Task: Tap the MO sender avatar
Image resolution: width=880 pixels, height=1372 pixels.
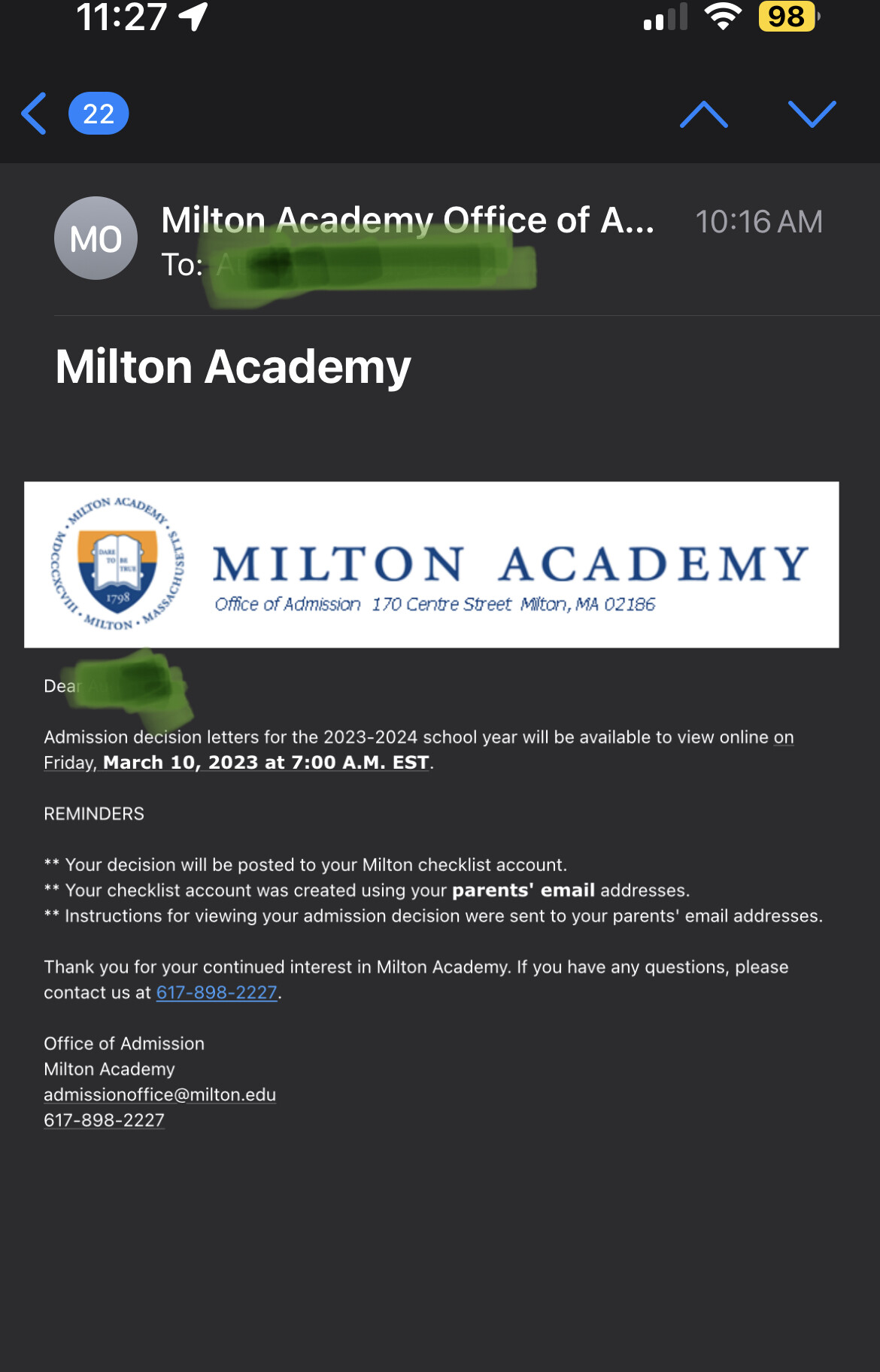Action: [96, 238]
